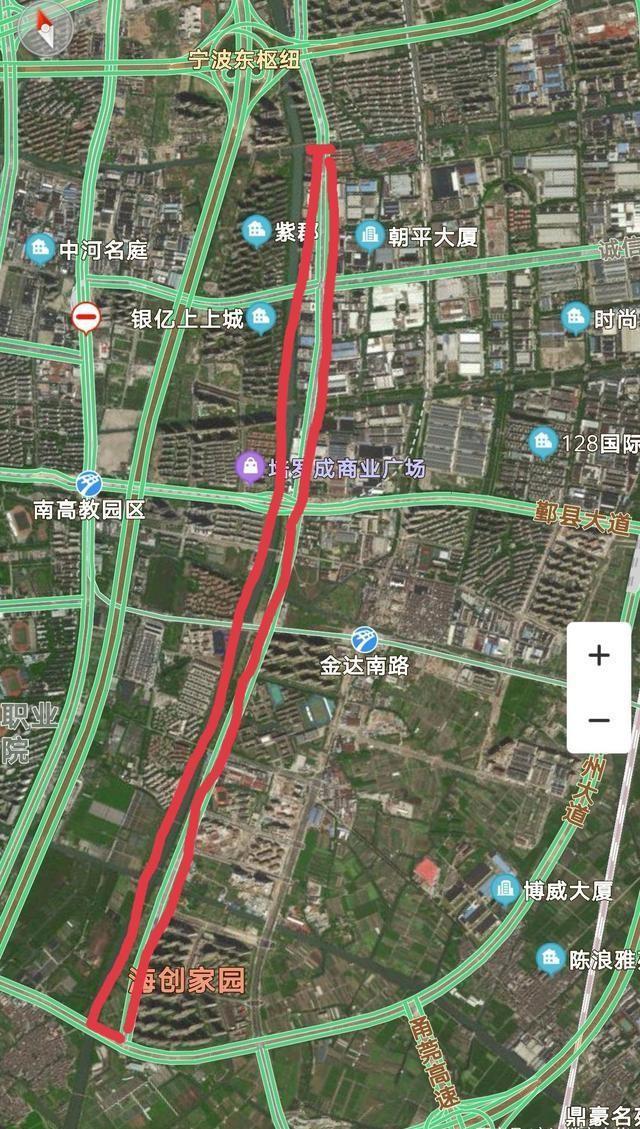Open the 朝平大厦 building marker
Image resolution: width=640 pixels, height=1129 pixels.
(x=370, y=235)
